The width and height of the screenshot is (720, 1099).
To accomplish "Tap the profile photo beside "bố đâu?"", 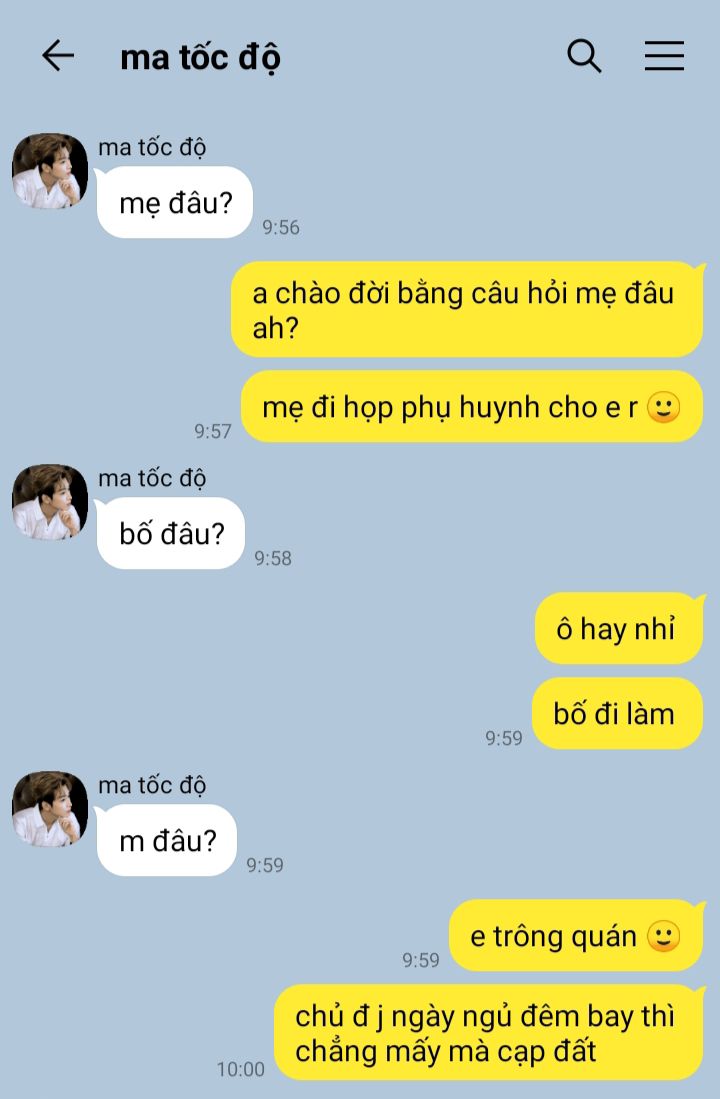I will (x=50, y=502).
